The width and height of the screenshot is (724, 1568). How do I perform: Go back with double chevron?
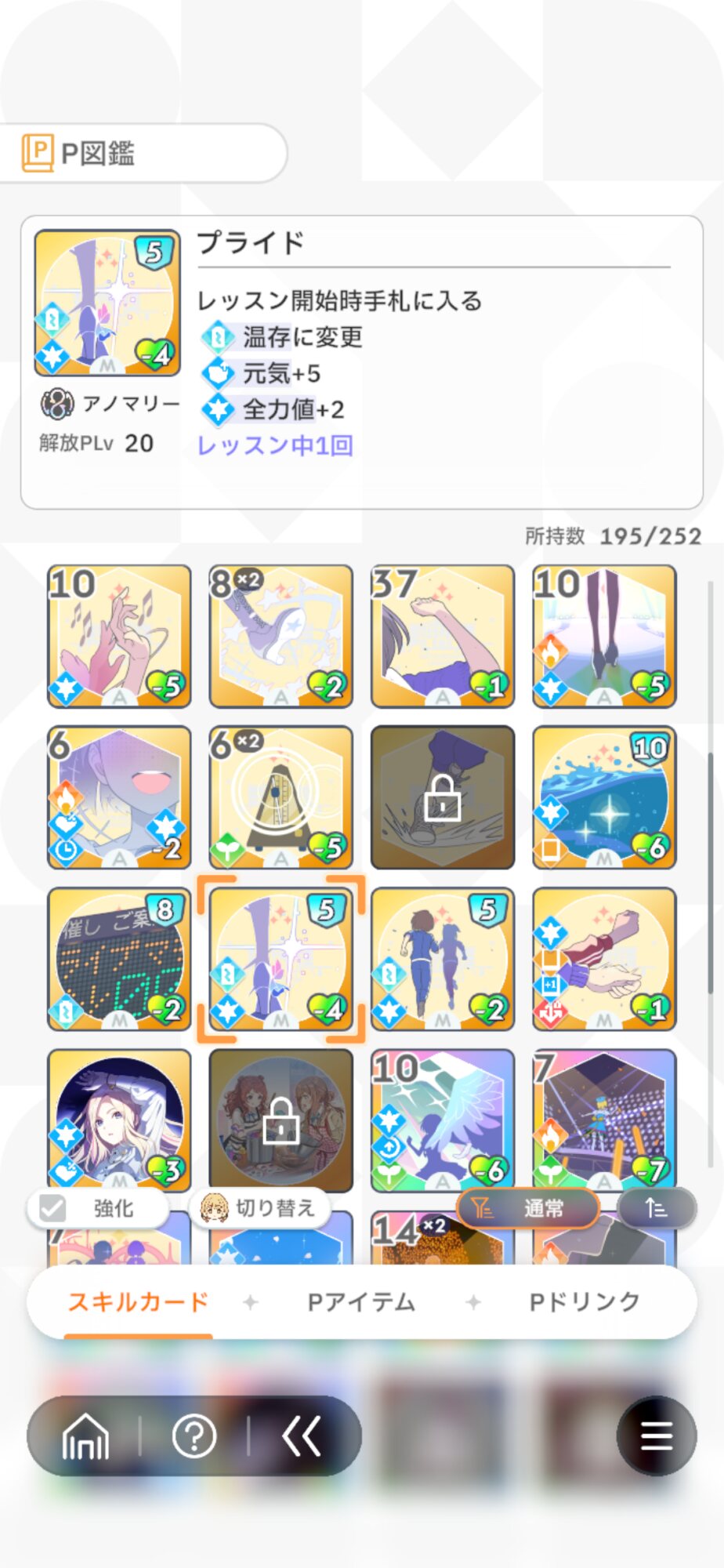tap(302, 1436)
